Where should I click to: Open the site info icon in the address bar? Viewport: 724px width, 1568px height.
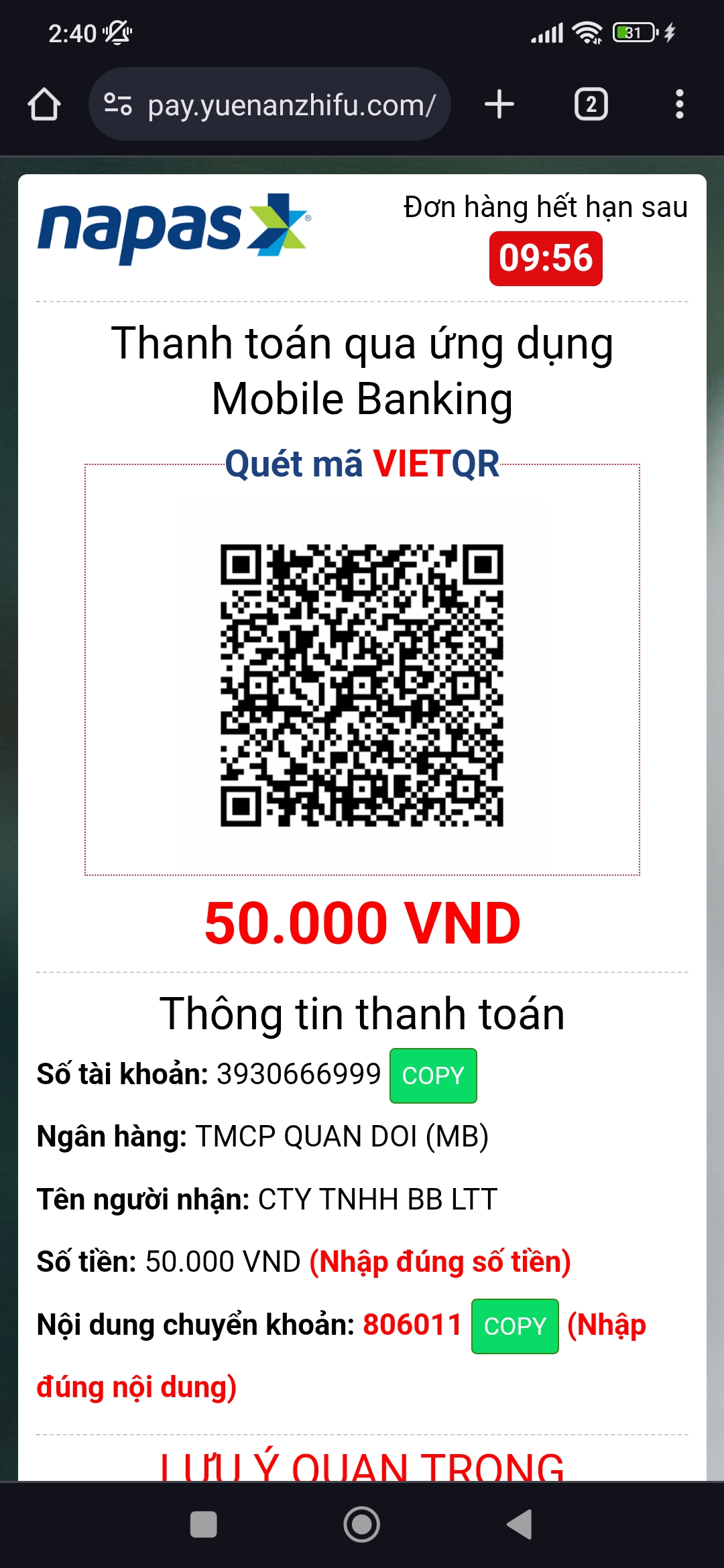pyautogui.click(x=118, y=105)
